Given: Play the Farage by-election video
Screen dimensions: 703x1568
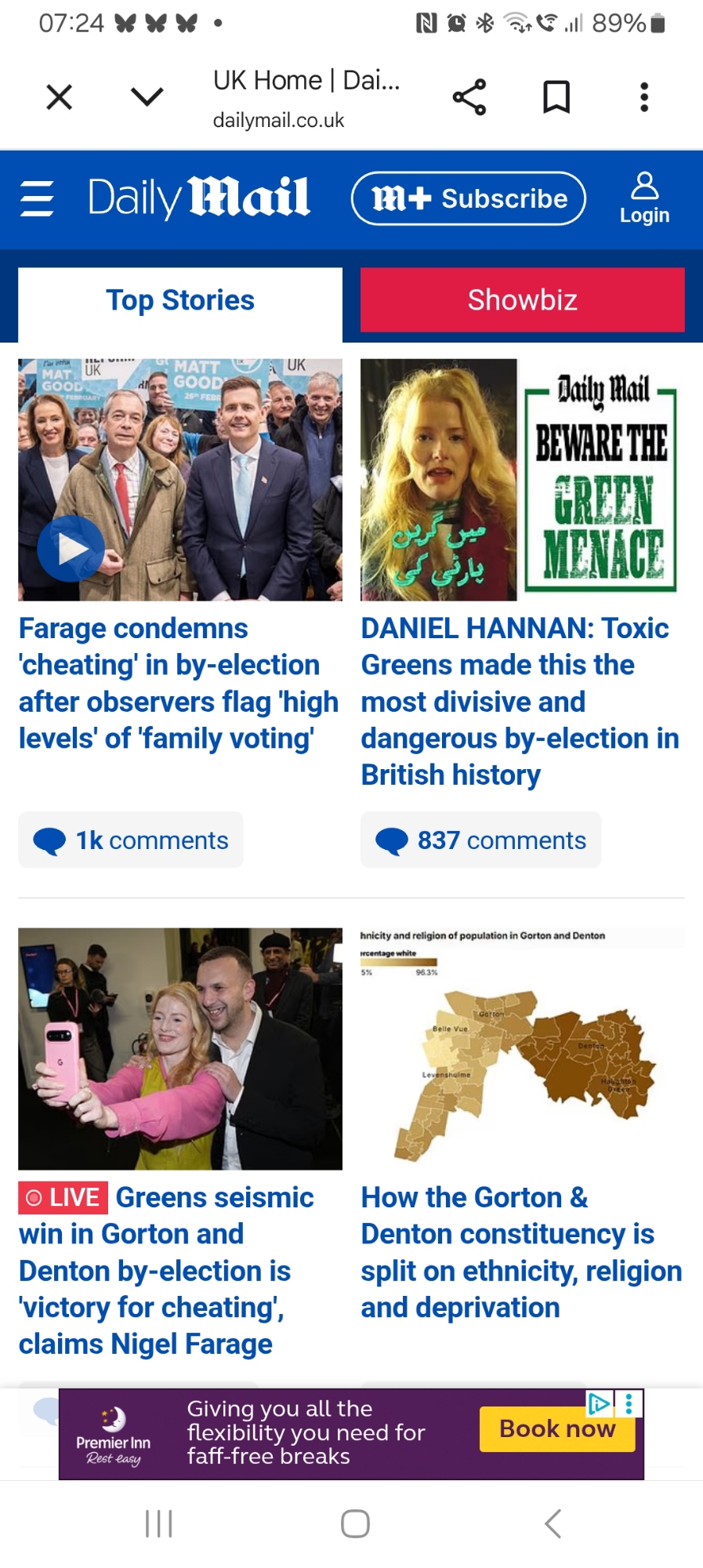Looking at the screenshot, I should pos(71,549).
